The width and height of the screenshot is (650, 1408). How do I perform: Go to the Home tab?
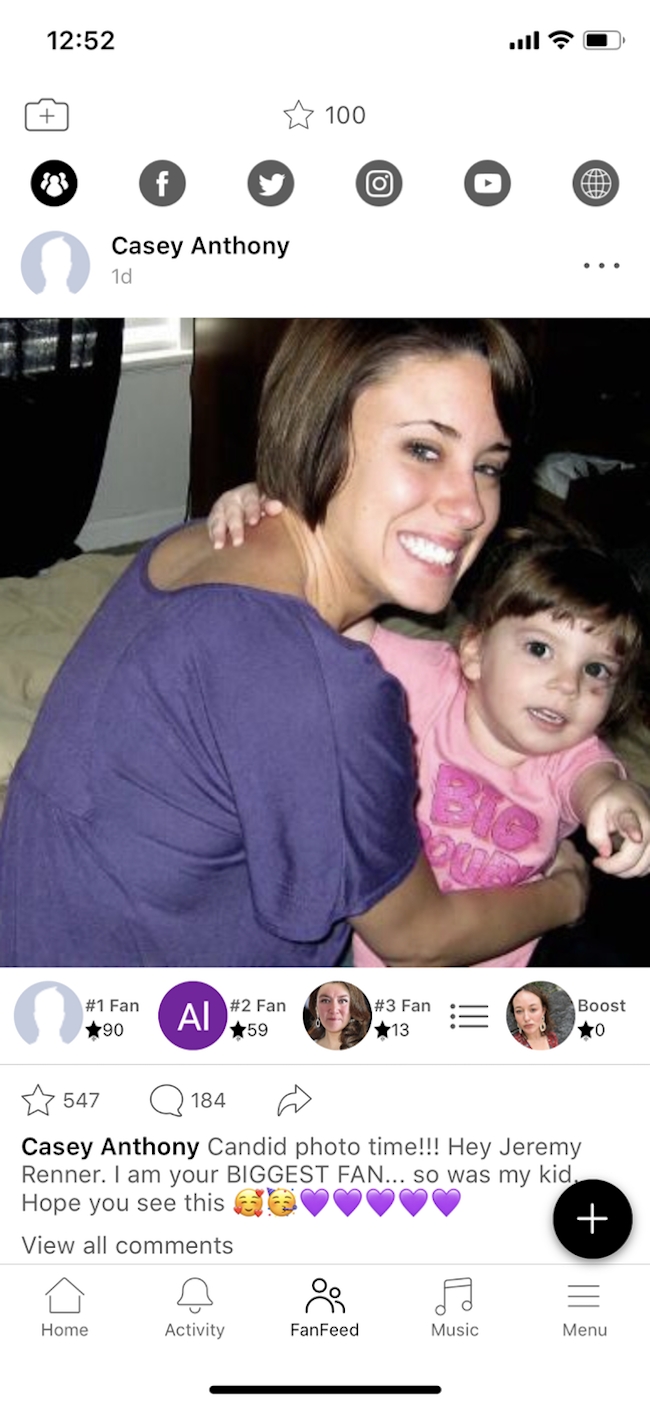pos(64,1308)
